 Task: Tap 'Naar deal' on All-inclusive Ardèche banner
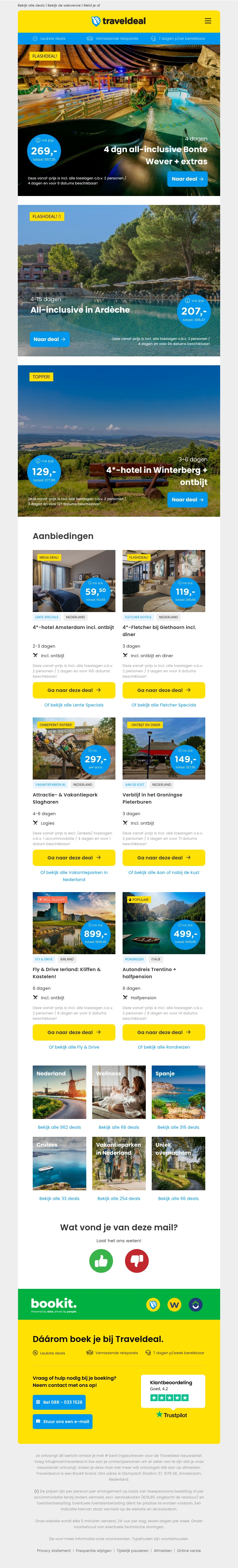pyautogui.click(x=49, y=339)
